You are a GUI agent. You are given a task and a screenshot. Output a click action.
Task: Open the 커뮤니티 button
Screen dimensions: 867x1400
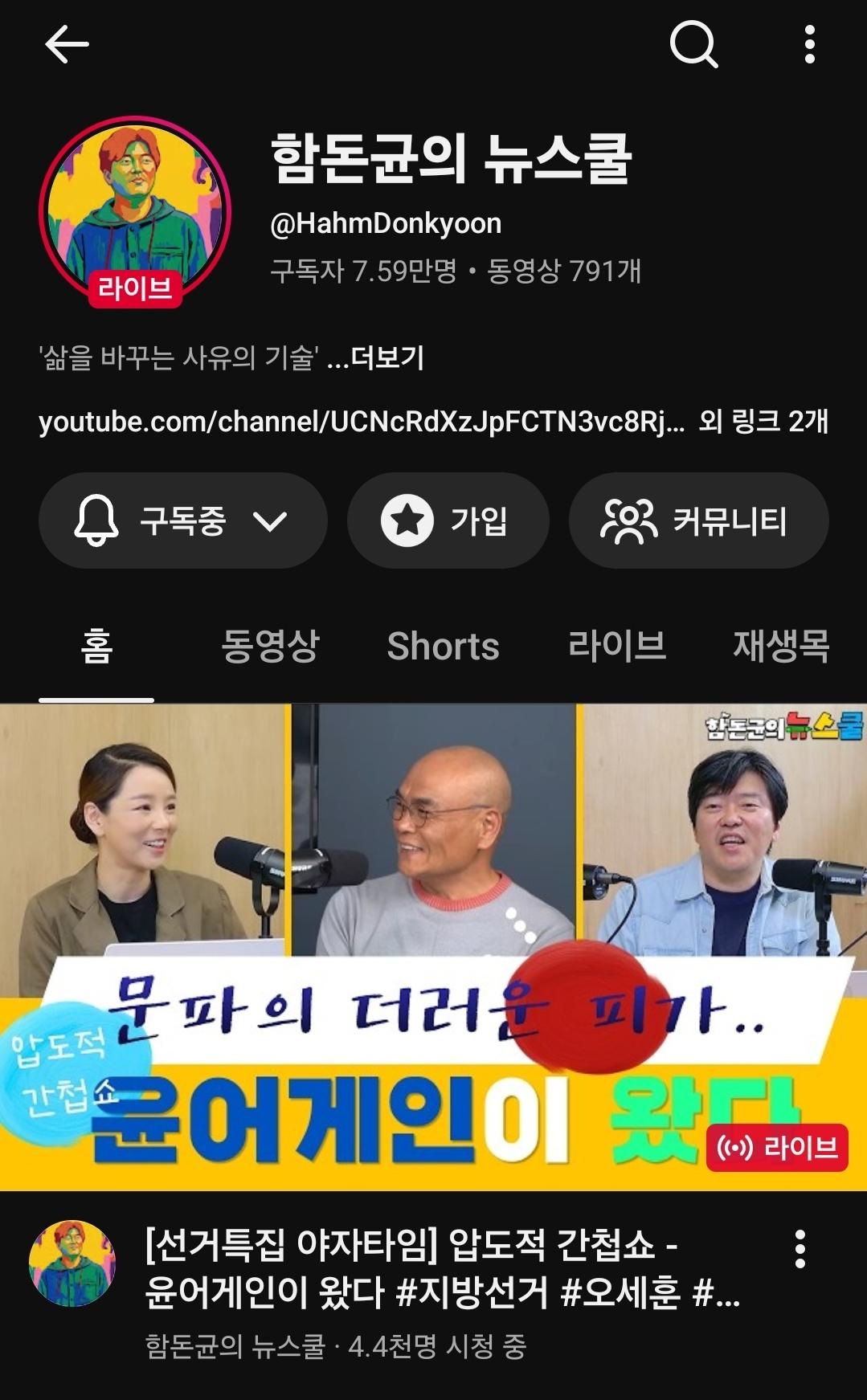(x=698, y=520)
